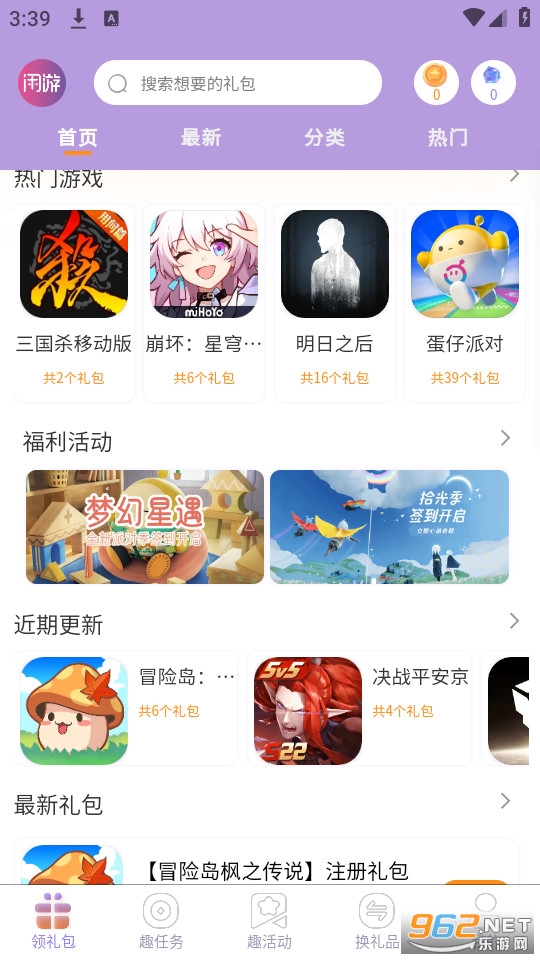Go to the 趣活动 bottom tab
Image resolution: width=540 pixels, height=960 pixels.
tap(269, 921)
